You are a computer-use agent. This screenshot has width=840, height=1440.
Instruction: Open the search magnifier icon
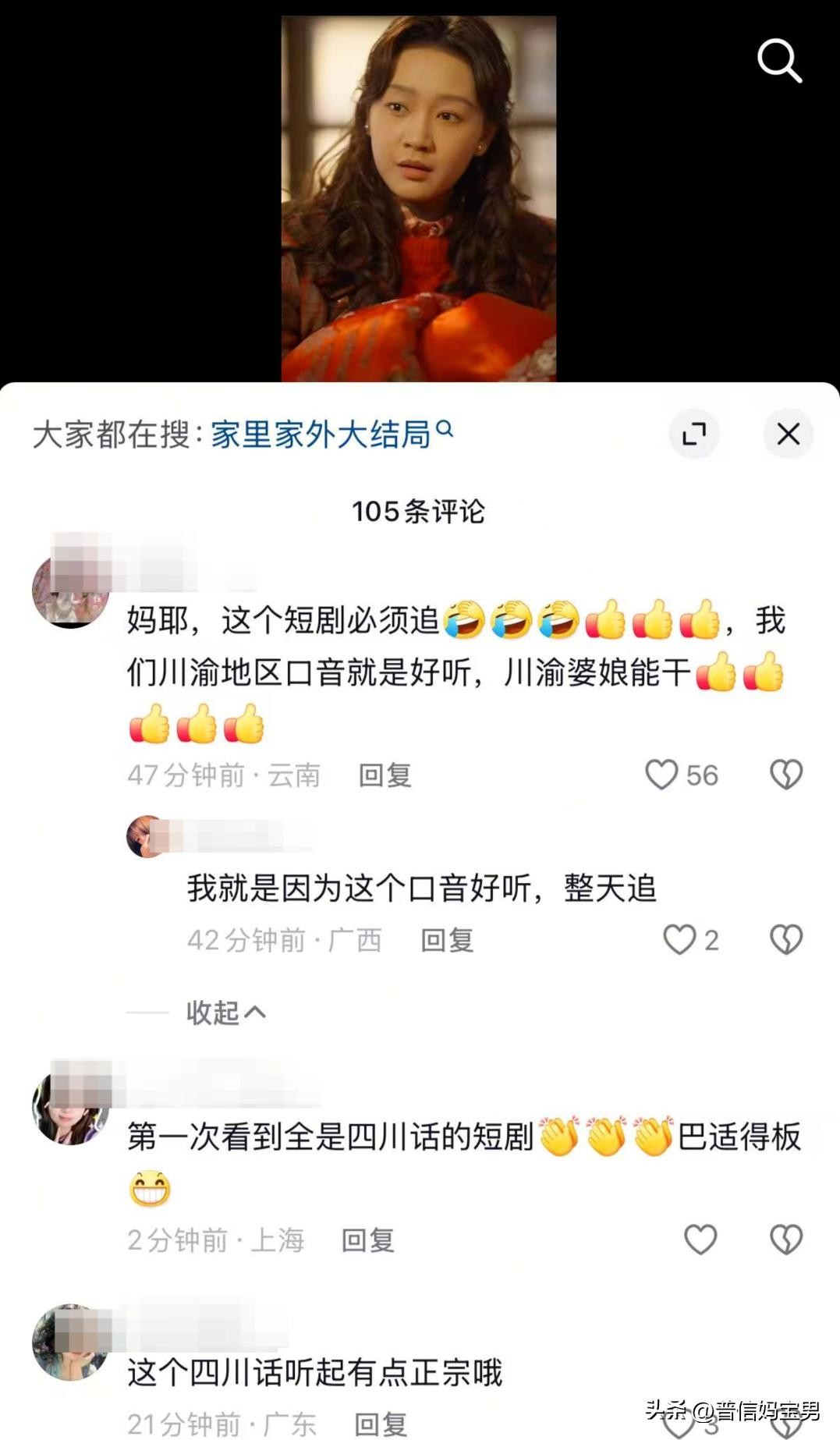pos(779,60)
